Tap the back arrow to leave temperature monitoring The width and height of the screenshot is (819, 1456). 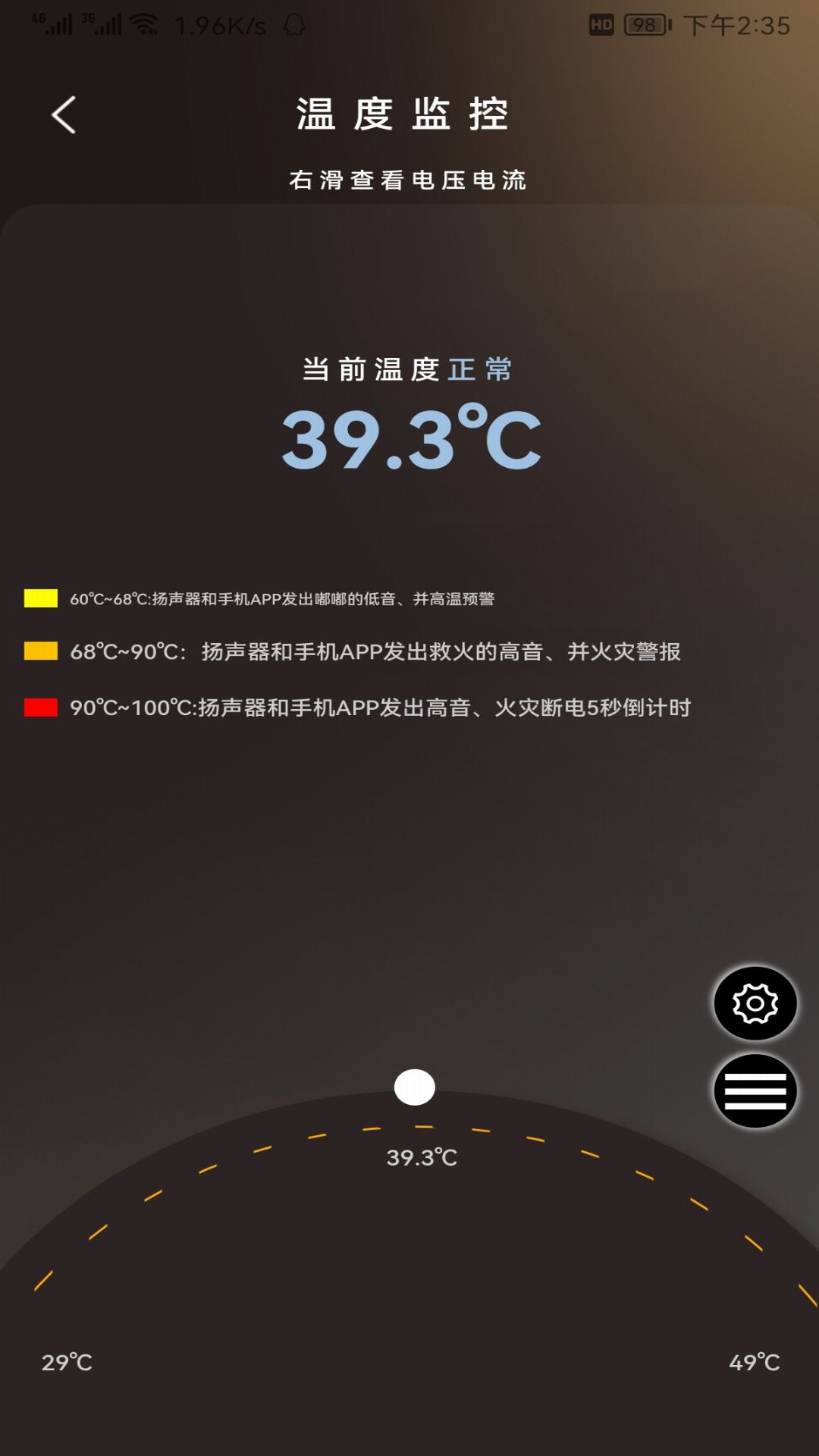coord(64,115)
